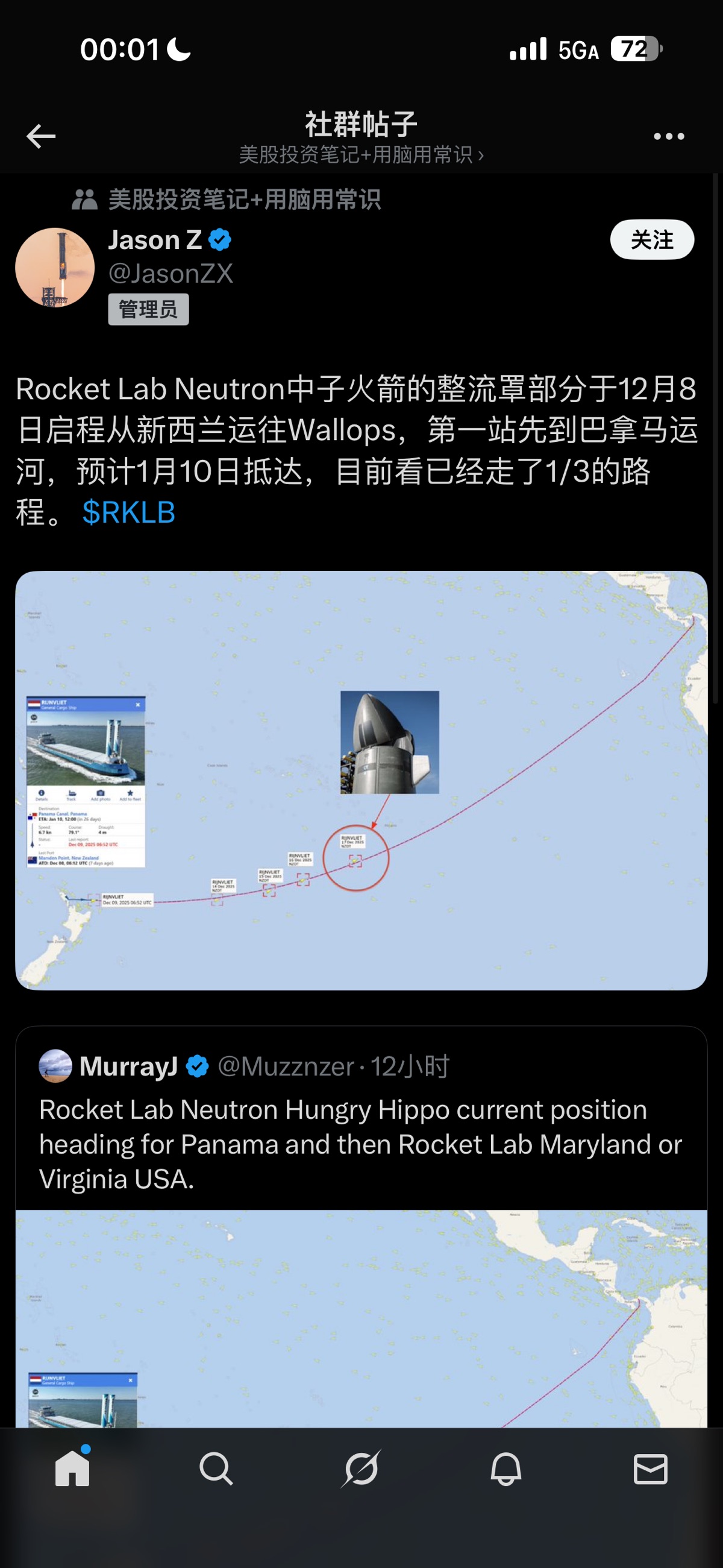Open the $RKLB cashtag link
723x1568 pixels.
pyautogui.click(x=128, y=512)
